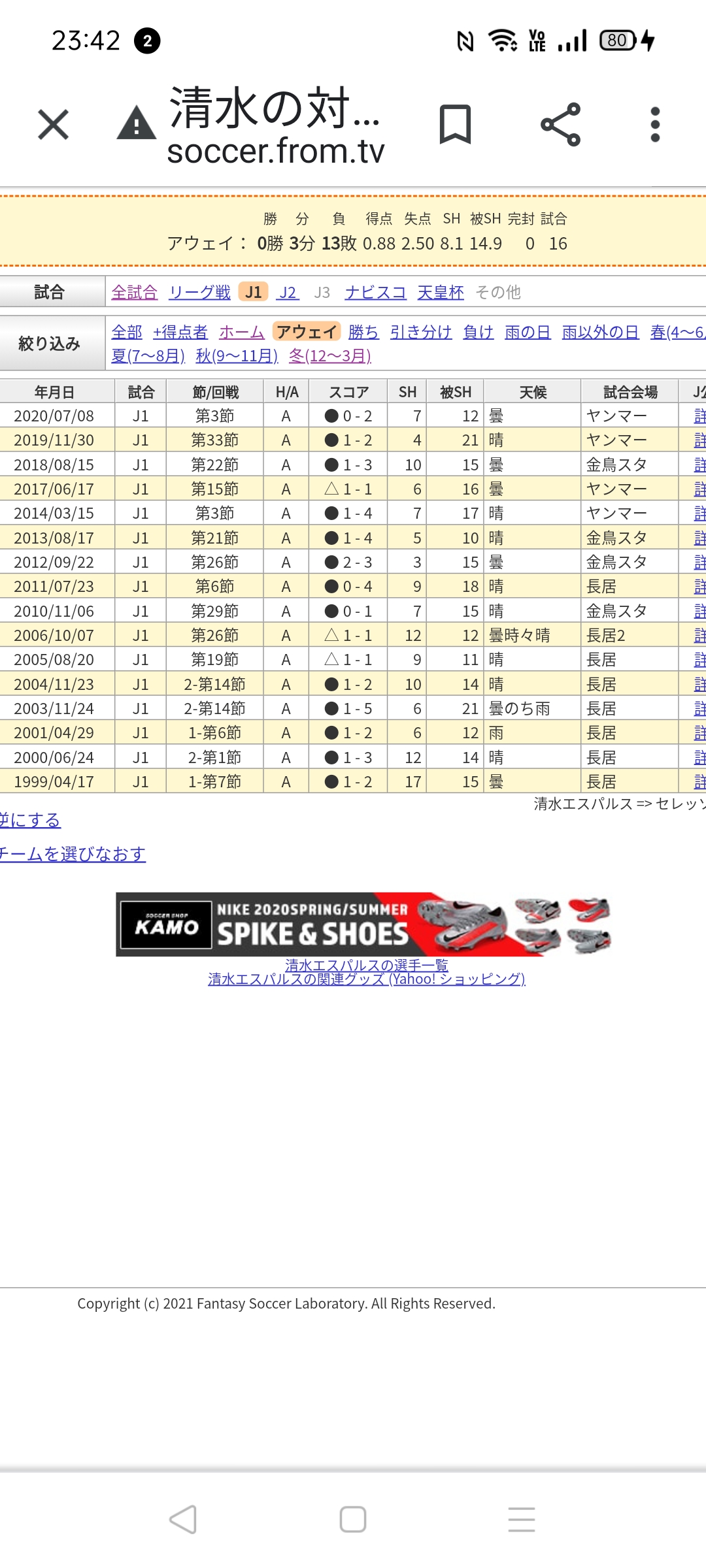Open the KAMO Spike & Shoes ad banner
The width and height of the screenshot is (706, 1568).
click(363, 924)
